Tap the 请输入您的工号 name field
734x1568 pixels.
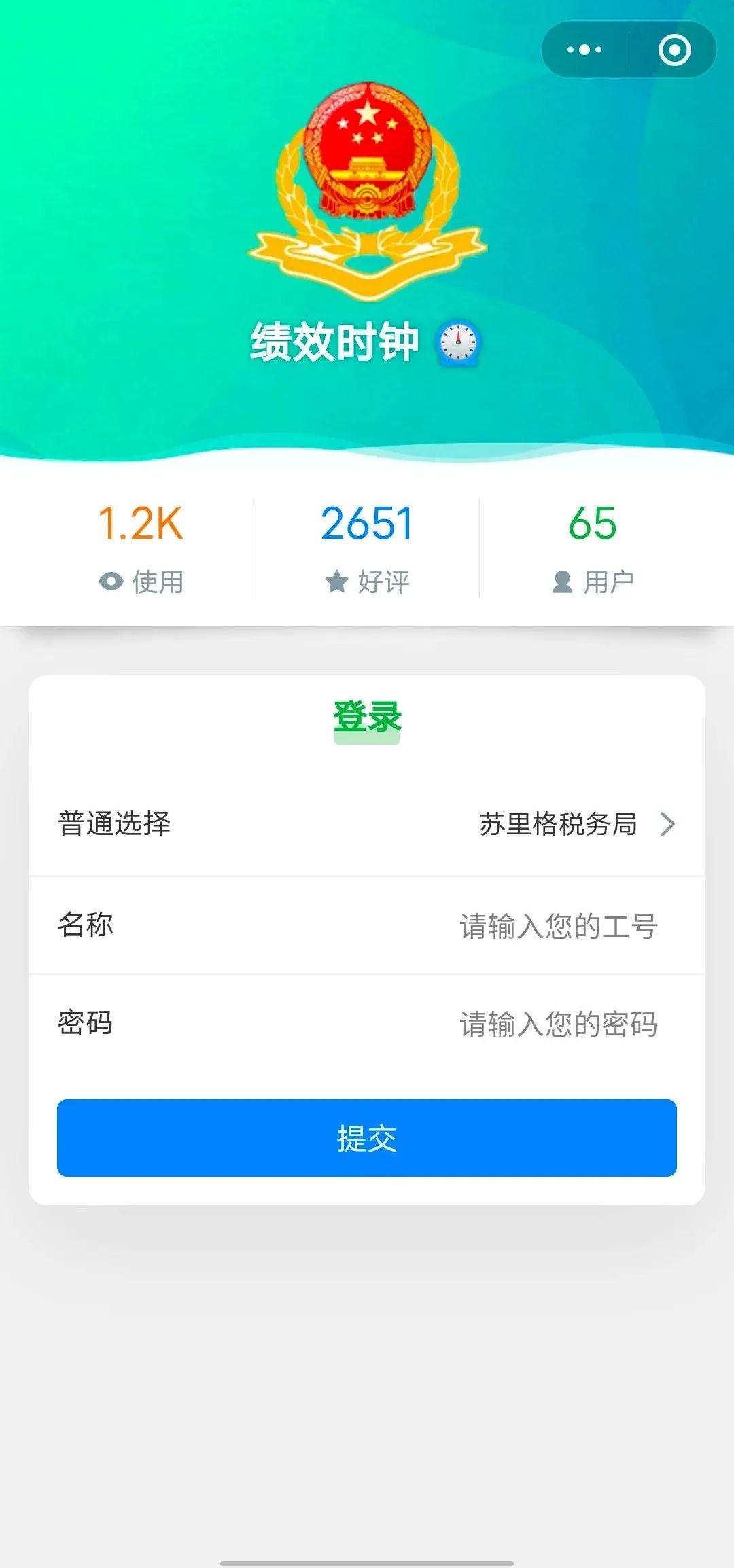tap(367, 925)
